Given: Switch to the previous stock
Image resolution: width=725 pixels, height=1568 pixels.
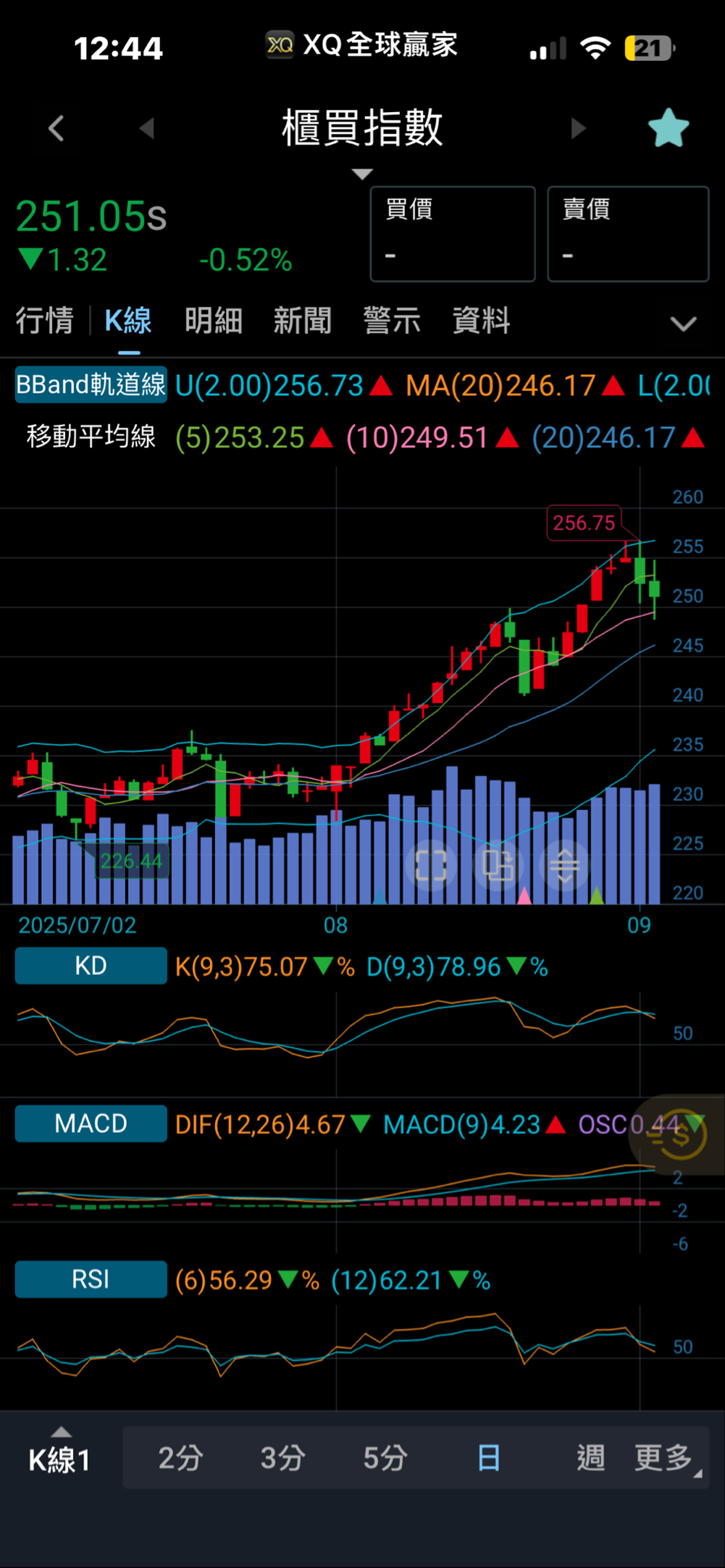Looking at the screenshot, I should [x=147, y=129].
